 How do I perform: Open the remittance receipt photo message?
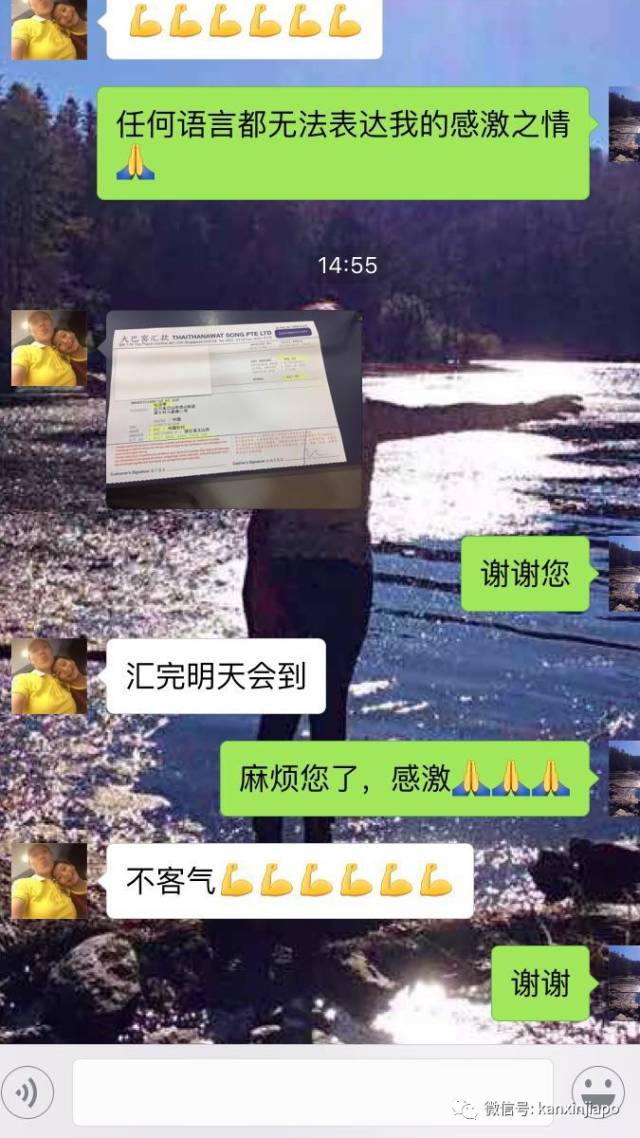tap(233, 409)
